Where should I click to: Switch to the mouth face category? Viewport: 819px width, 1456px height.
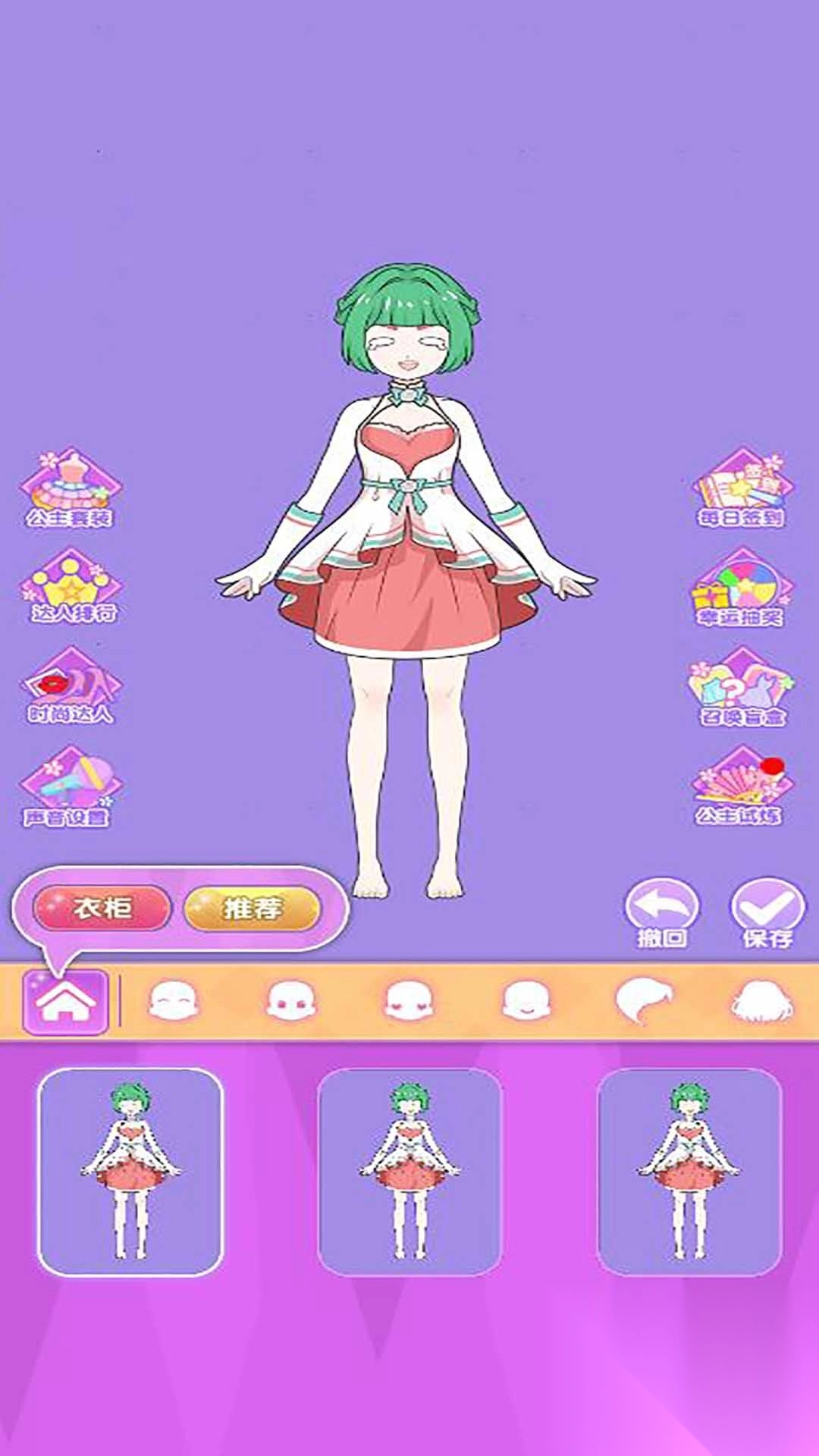point(526,1002)
